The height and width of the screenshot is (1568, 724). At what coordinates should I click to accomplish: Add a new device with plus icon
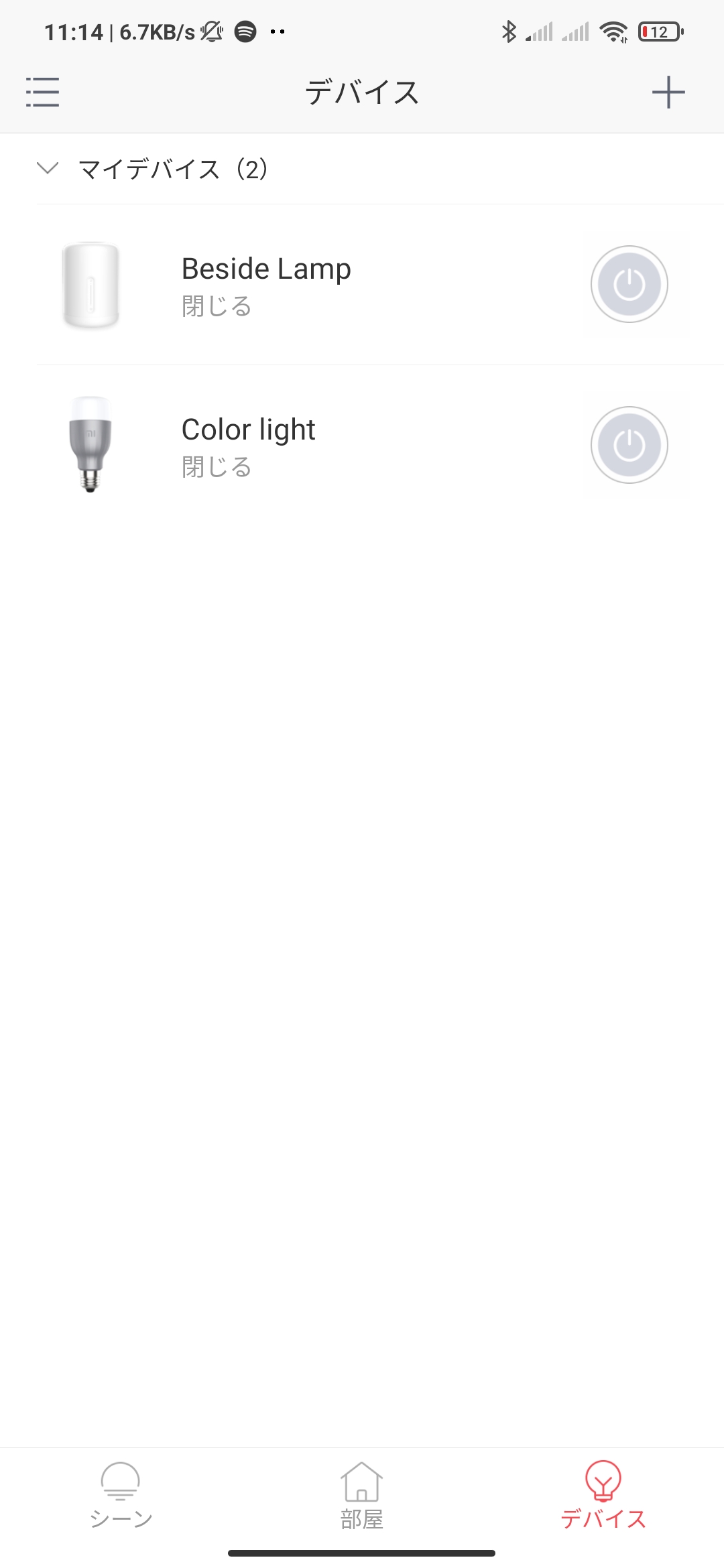pyautogui.click(x=668, y=92)
